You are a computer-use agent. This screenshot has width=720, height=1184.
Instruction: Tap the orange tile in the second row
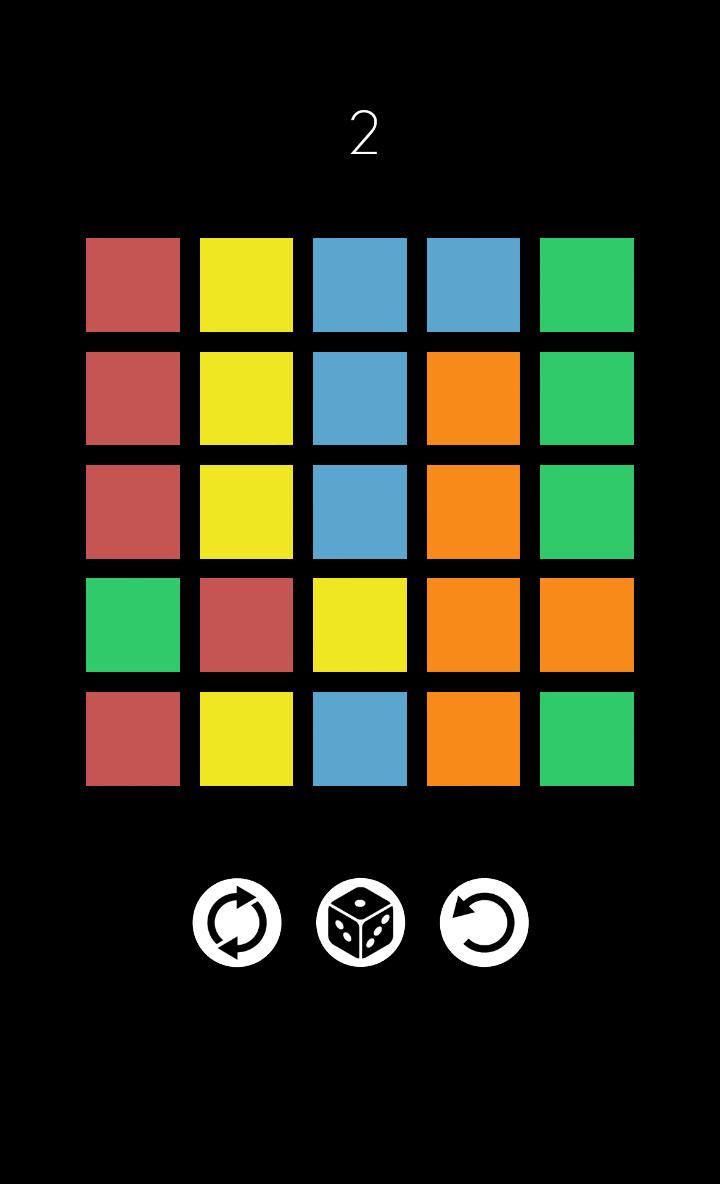(472, 399)
